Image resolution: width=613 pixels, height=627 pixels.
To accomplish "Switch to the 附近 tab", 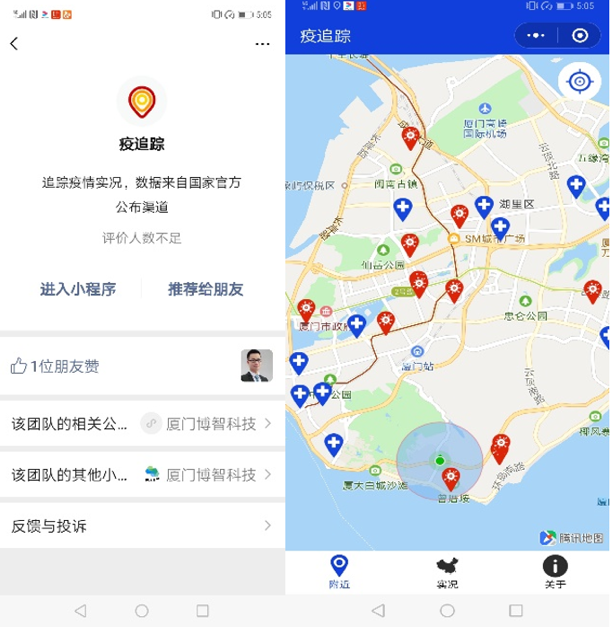I will coord(340,573).
